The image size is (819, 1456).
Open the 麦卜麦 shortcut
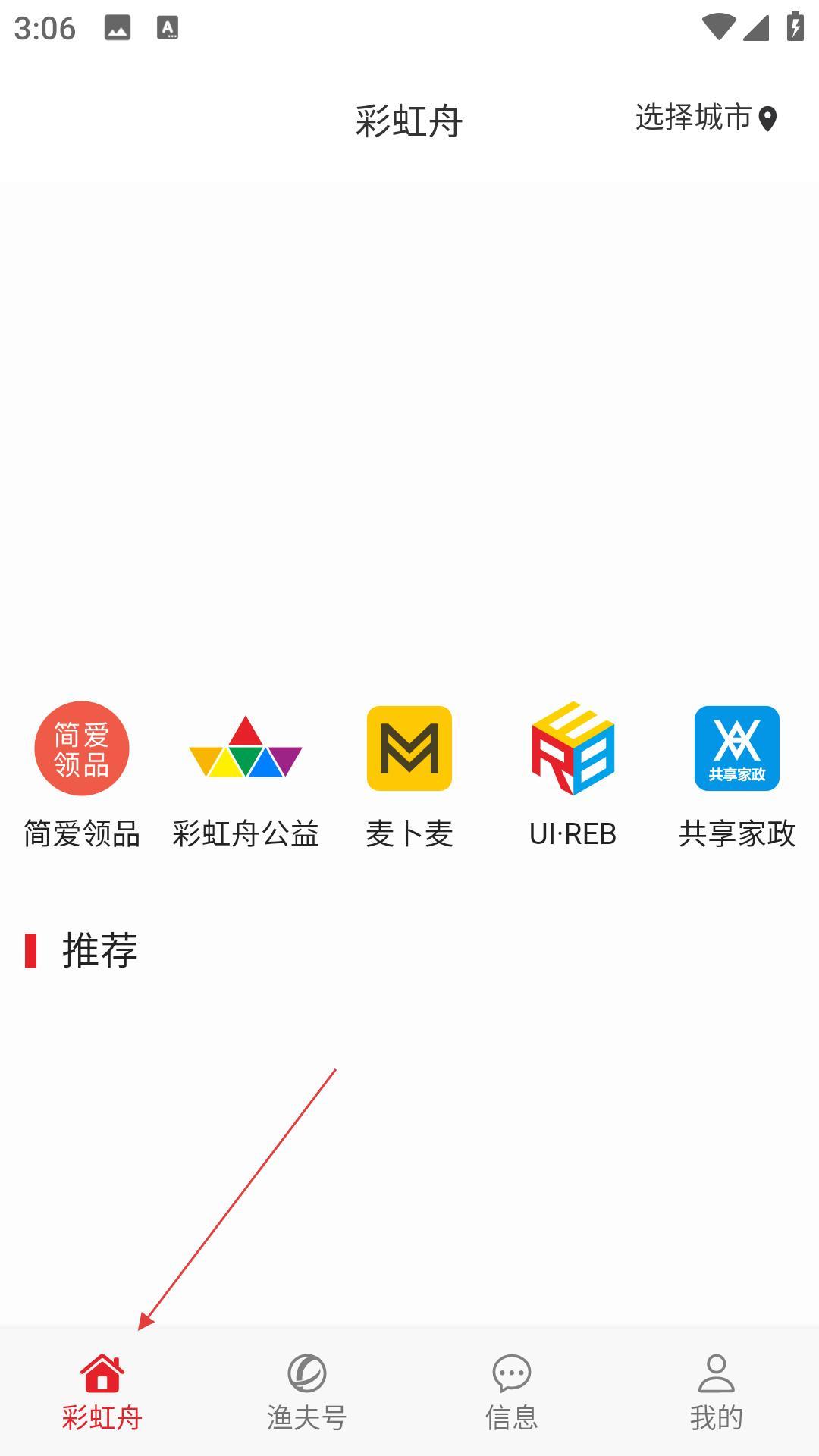tap(409, 773)
